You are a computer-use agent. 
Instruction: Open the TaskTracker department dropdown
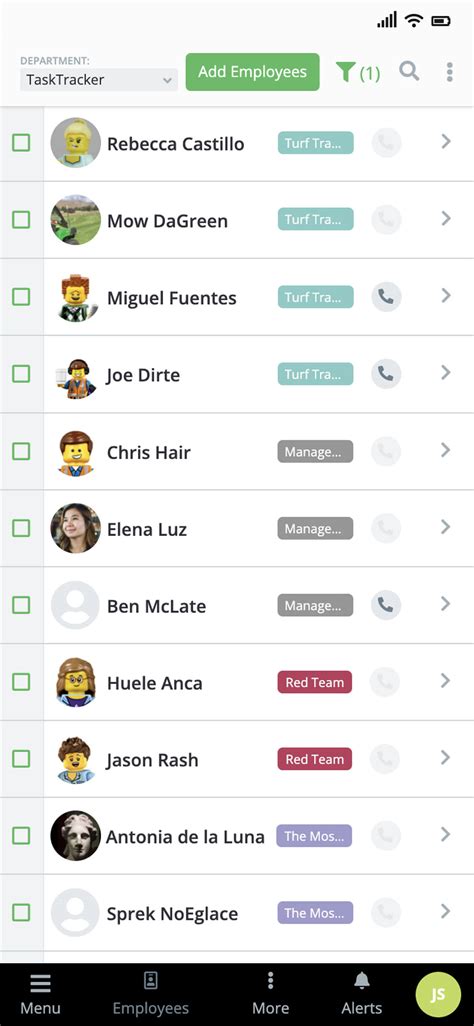tap(99, 80)
